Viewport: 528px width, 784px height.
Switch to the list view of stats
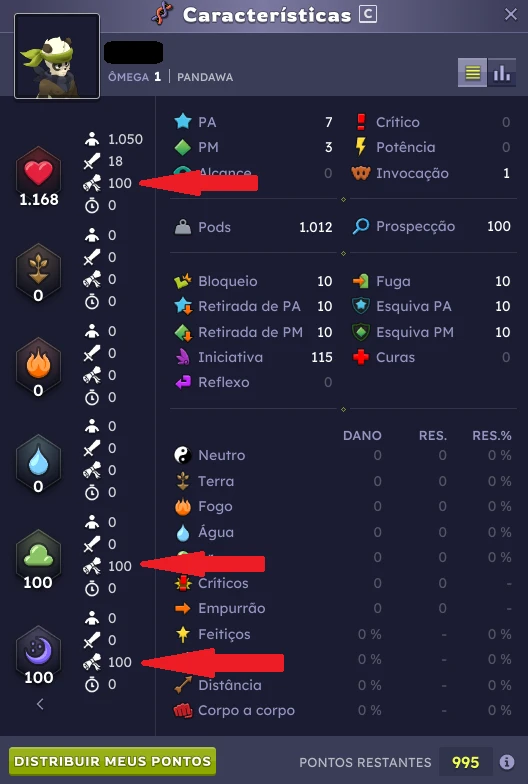coord(472,73)
